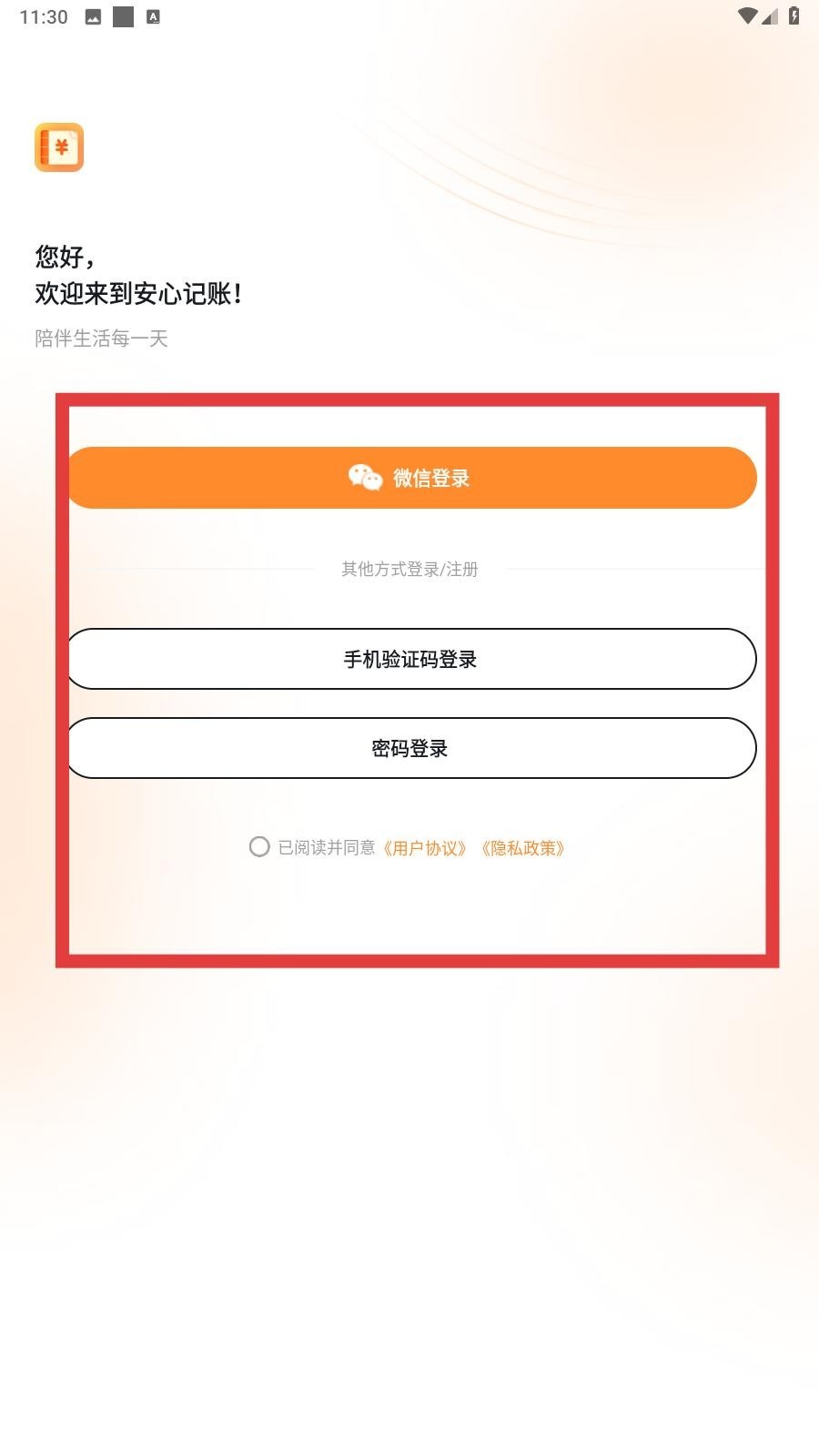Viewport: 819px width, 1456px height.
Task: Open the 手机验证码登录 login option
Action: point(409,659)
